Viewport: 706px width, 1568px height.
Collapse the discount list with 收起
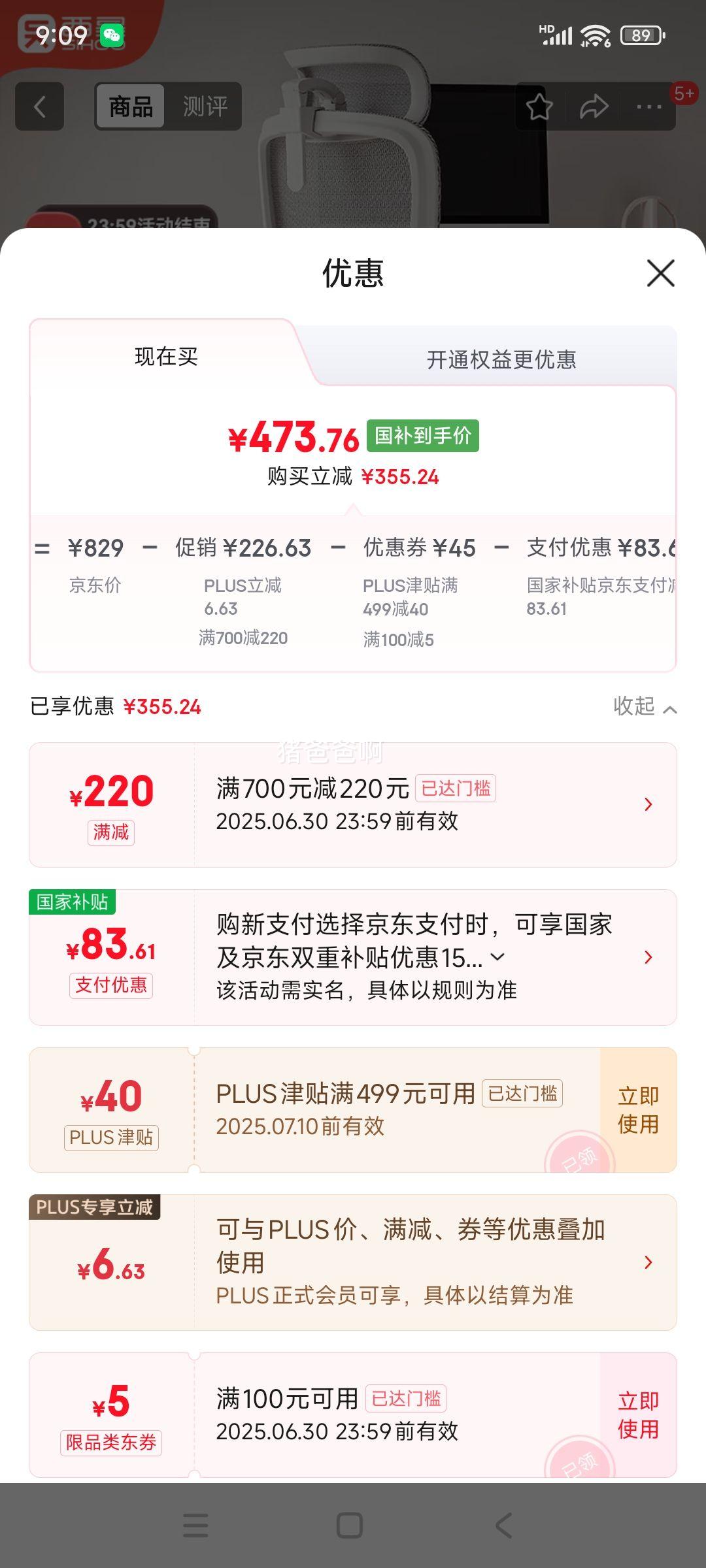644,706
